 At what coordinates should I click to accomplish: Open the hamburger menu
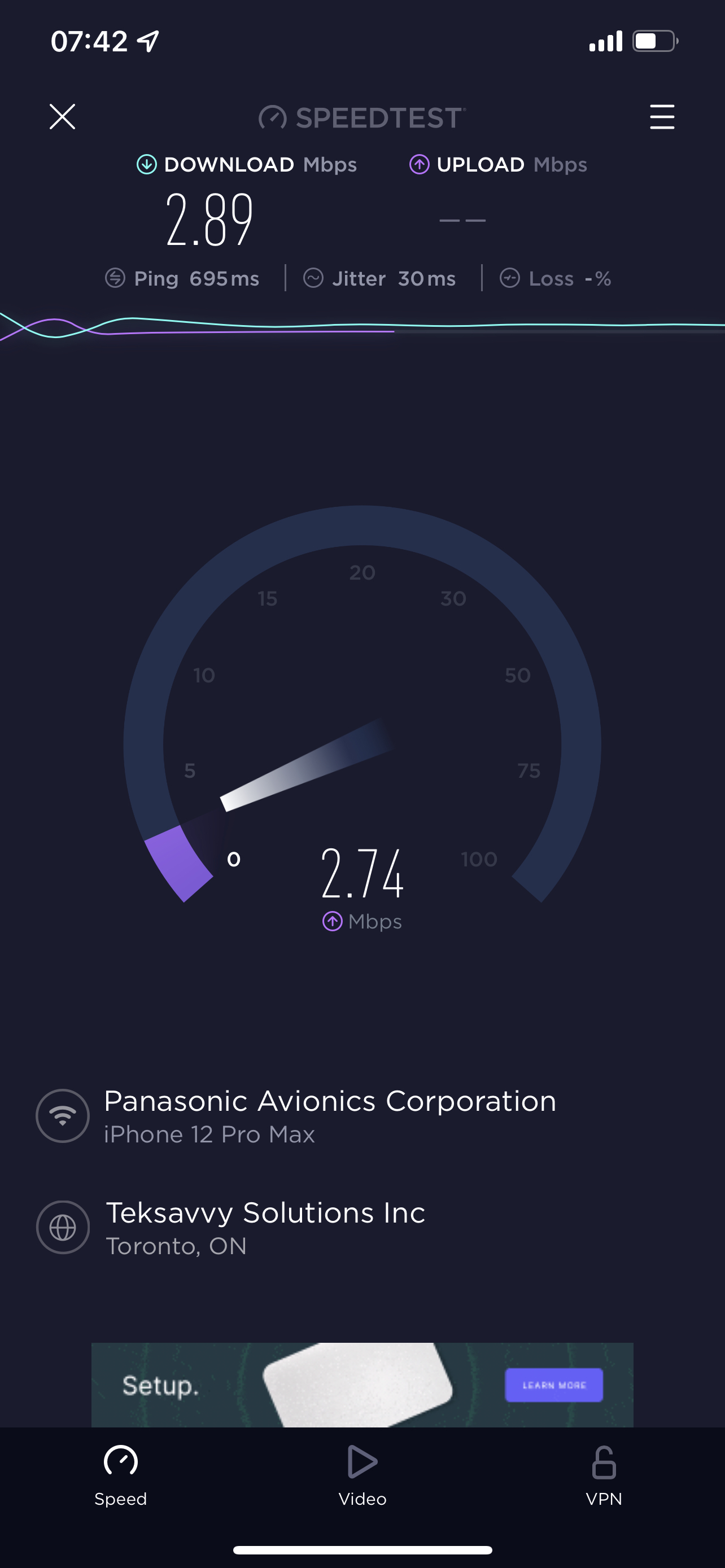[x=662, y=117]
